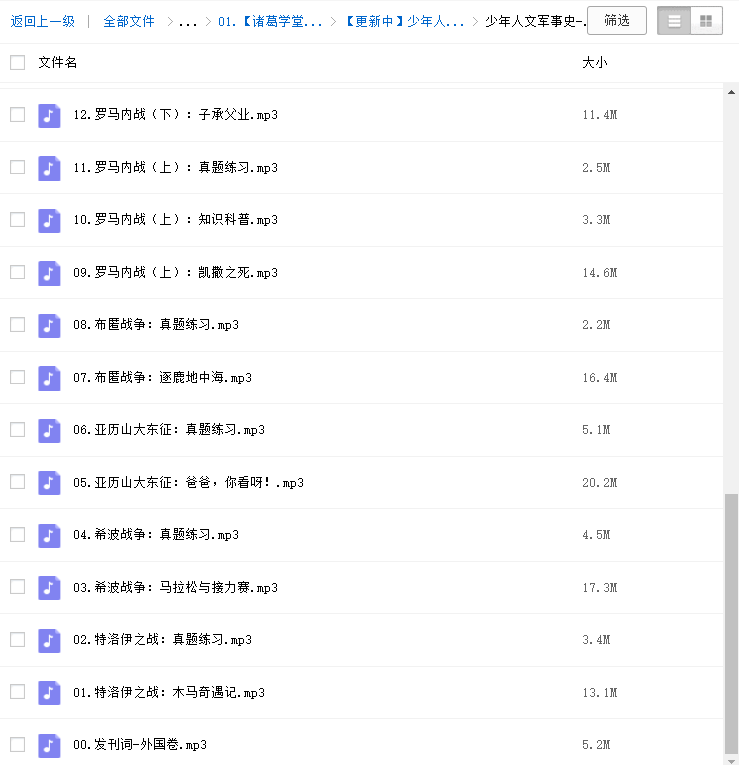Open 02.特洛伊之战：真题练习.mp3

[162, 639]
